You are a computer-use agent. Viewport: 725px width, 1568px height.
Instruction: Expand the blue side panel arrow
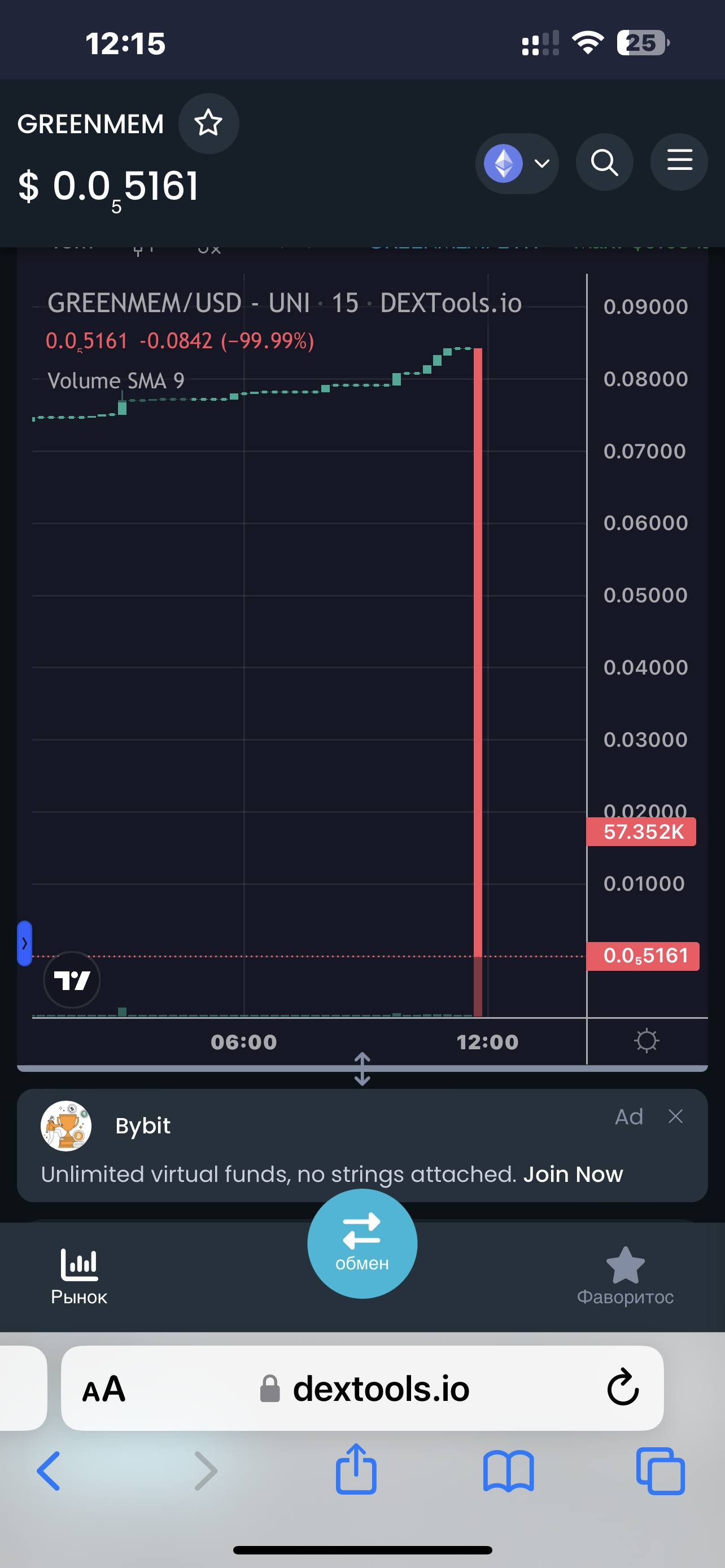coord(24,943)
